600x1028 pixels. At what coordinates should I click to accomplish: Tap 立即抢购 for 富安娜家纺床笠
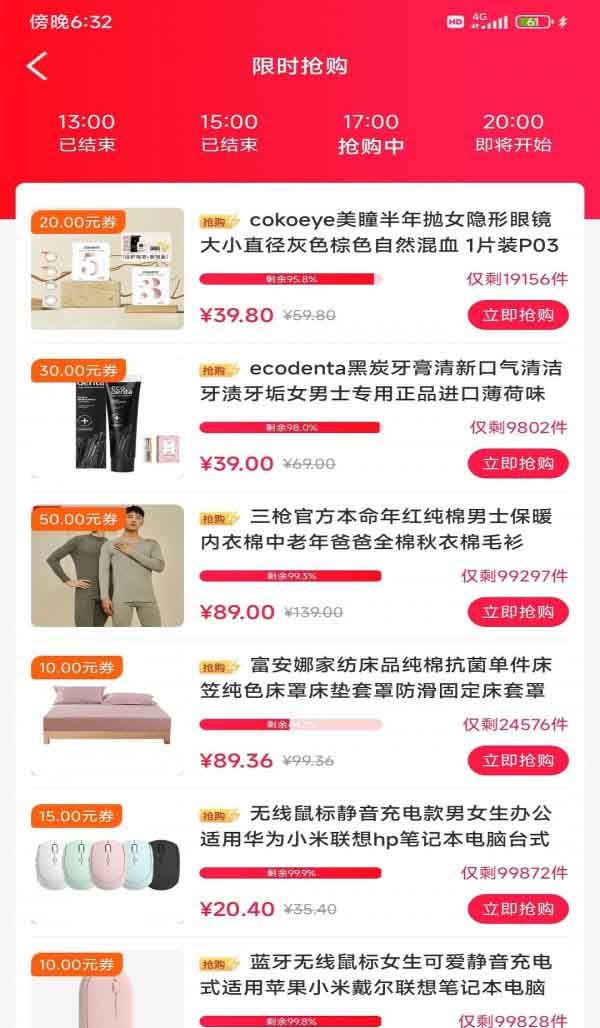tap(517, 761)
